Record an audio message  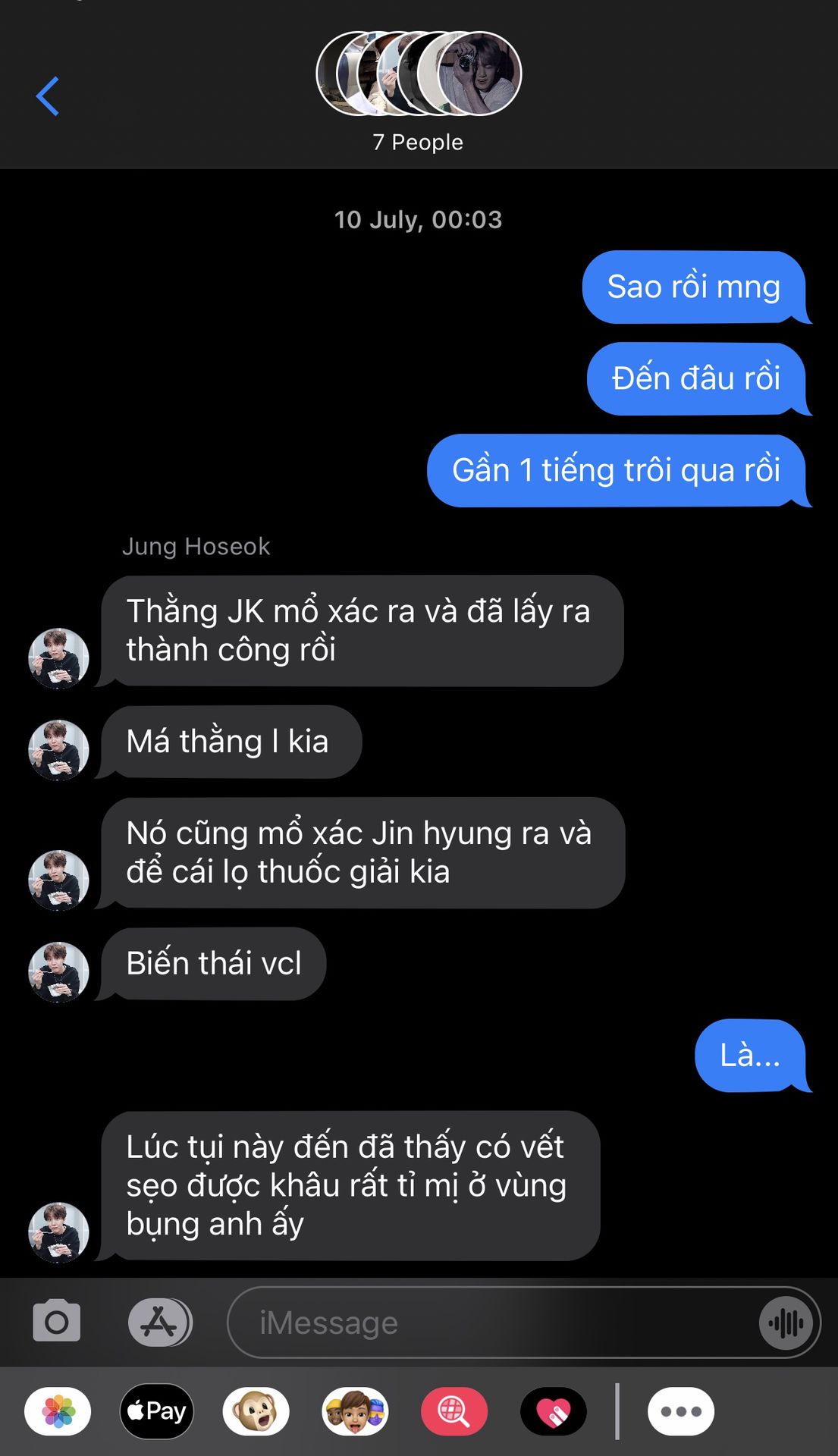[786, 1323]
